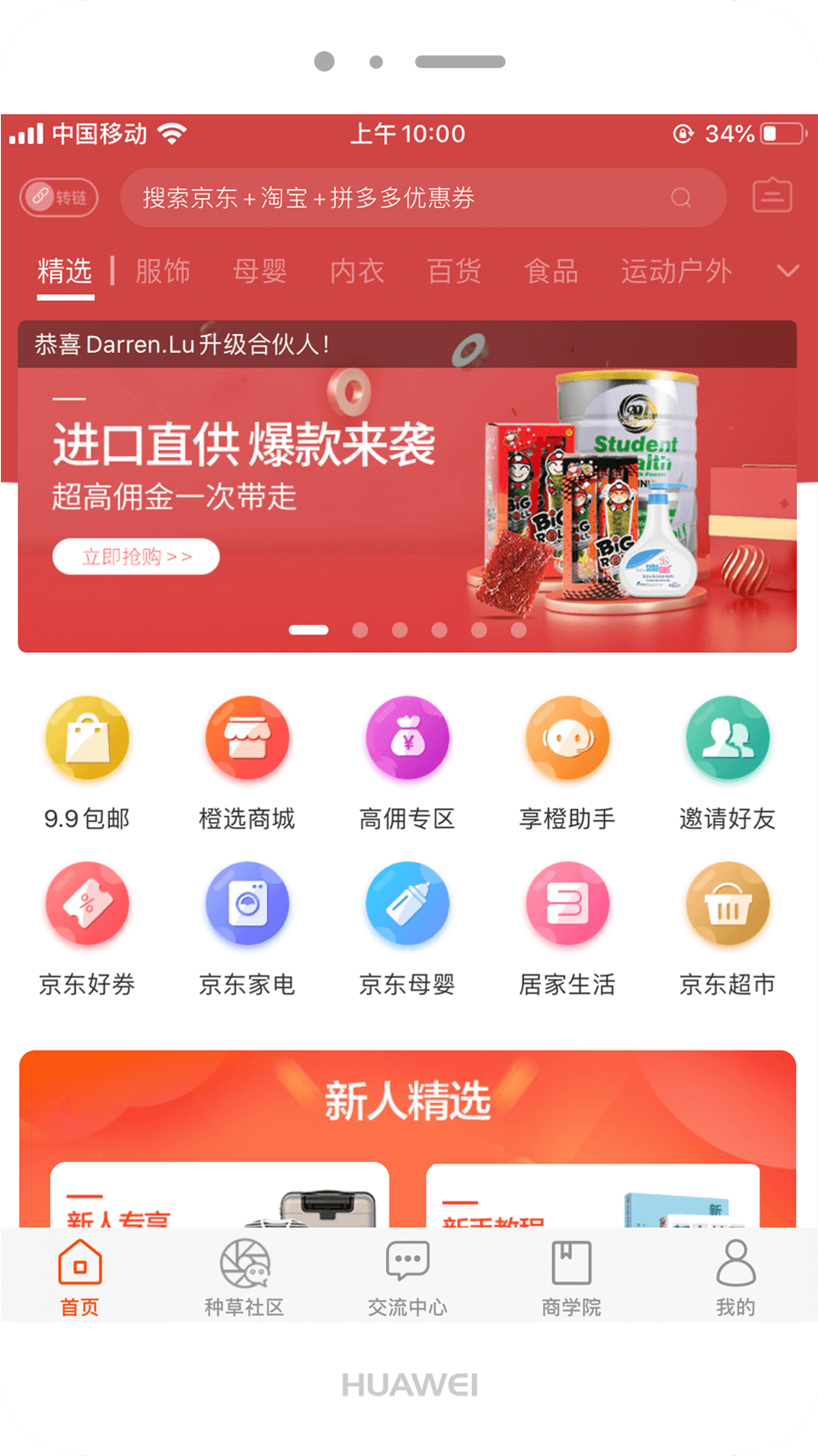The width and height of the screenshot is (818, 1456).
Task: Tap the 转链 link-convert button
Action: [59, 198]
